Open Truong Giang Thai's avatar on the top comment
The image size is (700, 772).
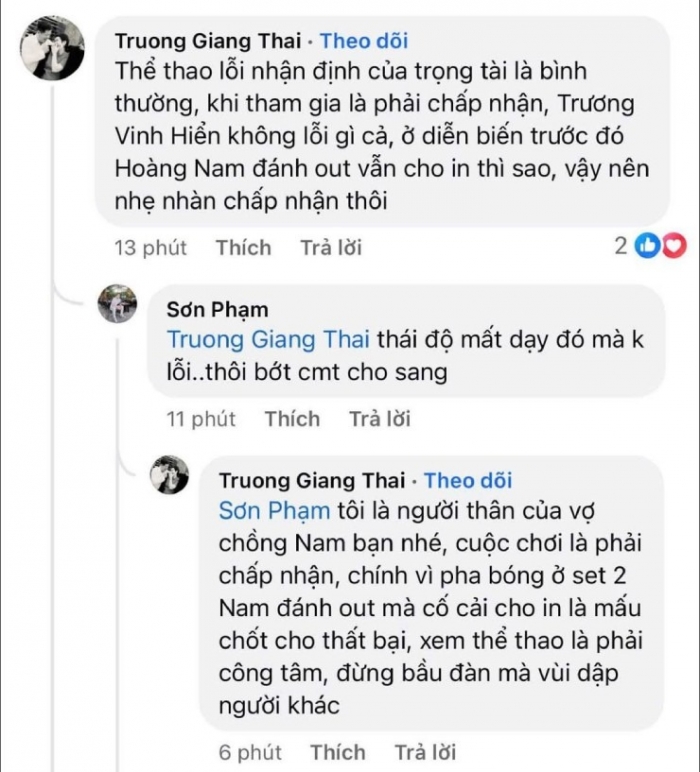[x=52, y=48]
